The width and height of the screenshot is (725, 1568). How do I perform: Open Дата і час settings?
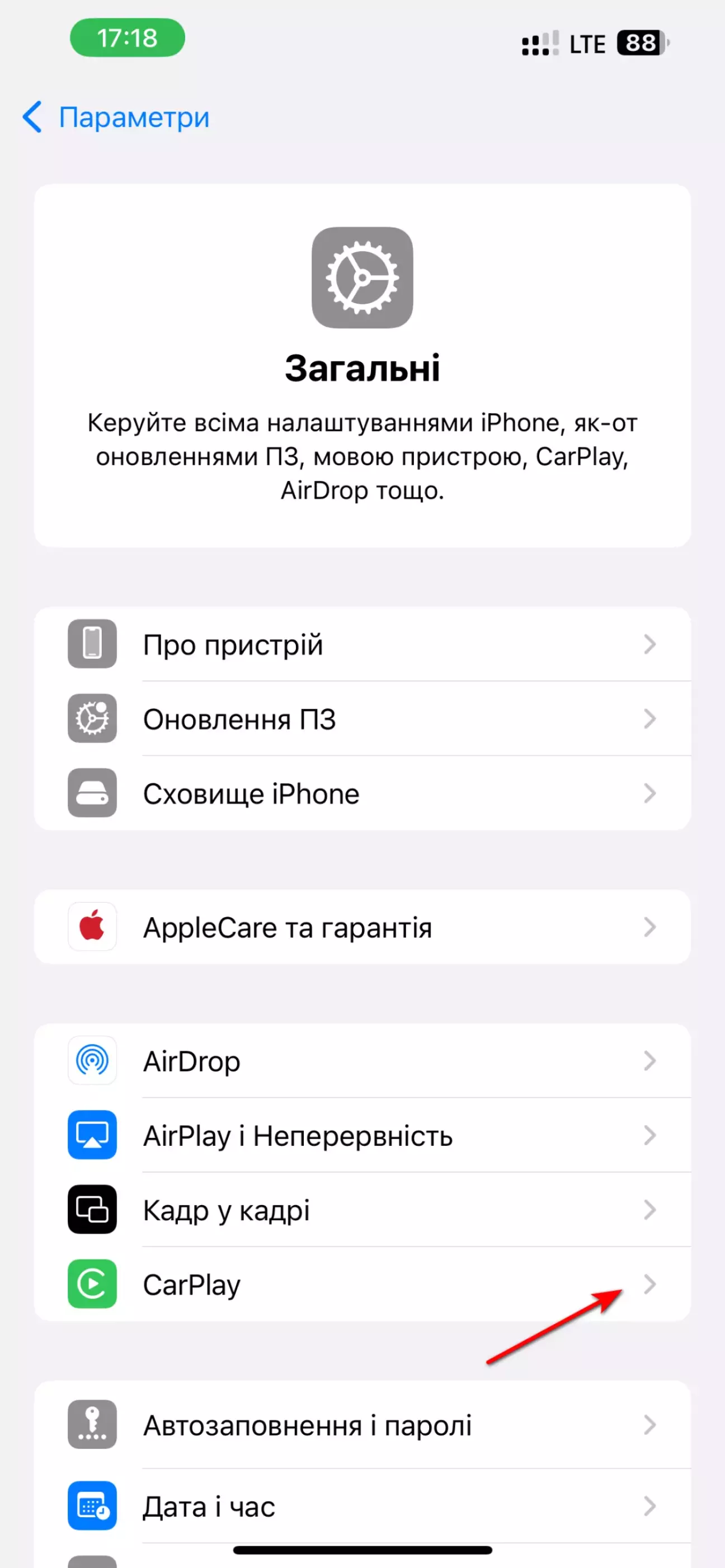(361, 1506)
